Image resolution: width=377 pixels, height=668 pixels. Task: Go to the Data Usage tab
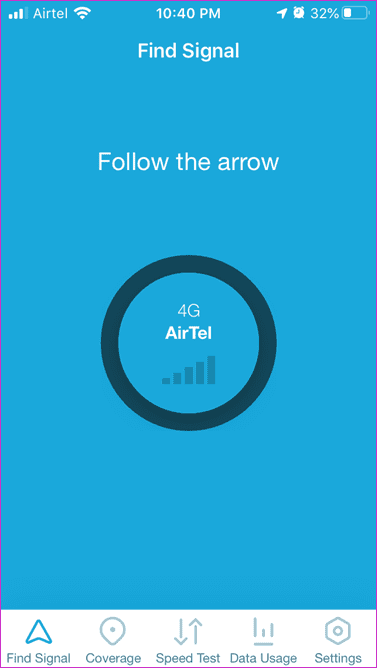(263, 639)
